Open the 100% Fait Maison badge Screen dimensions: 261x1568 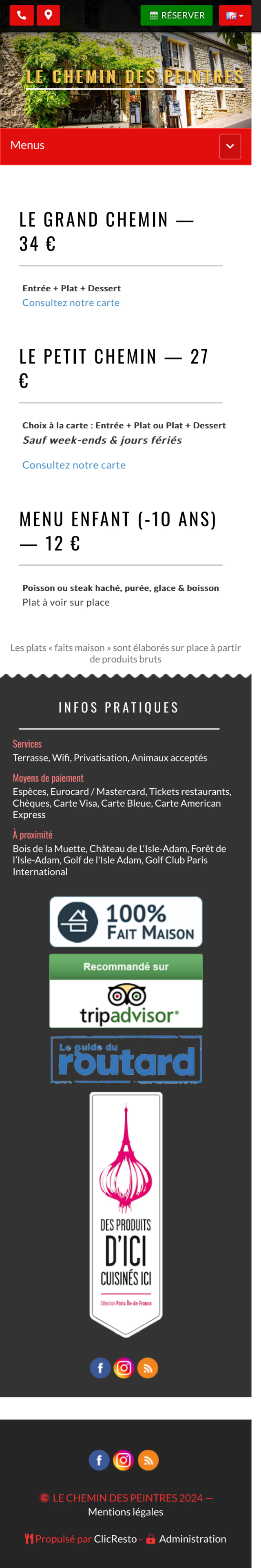pyautogui.click(x=126, y=921)
